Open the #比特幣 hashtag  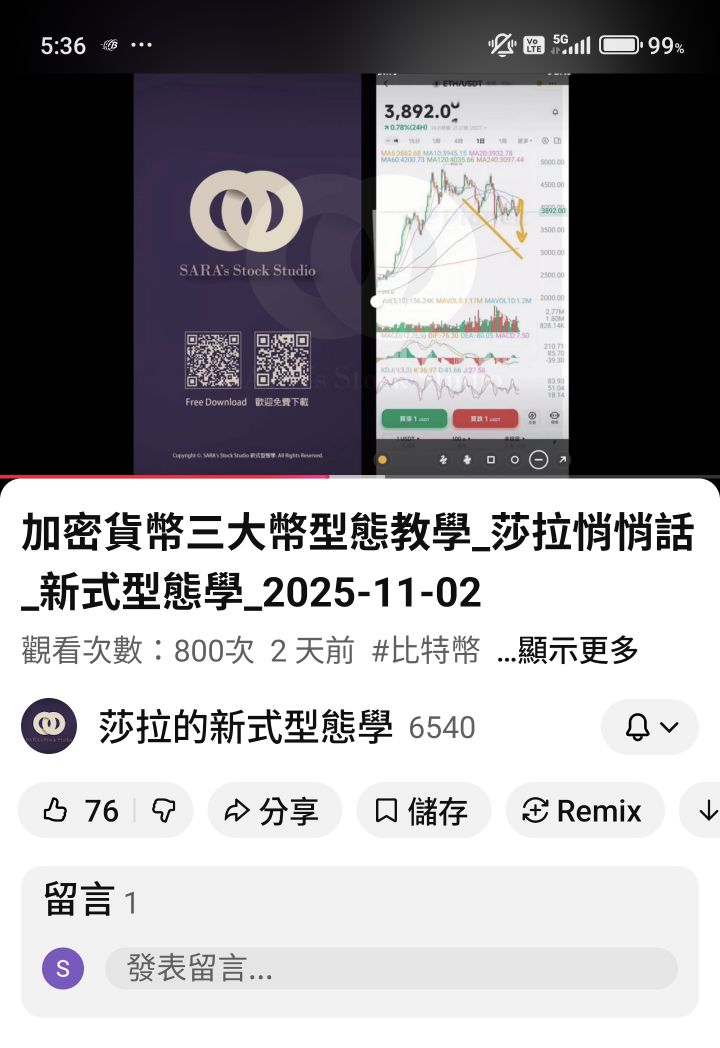pos(426,650)
